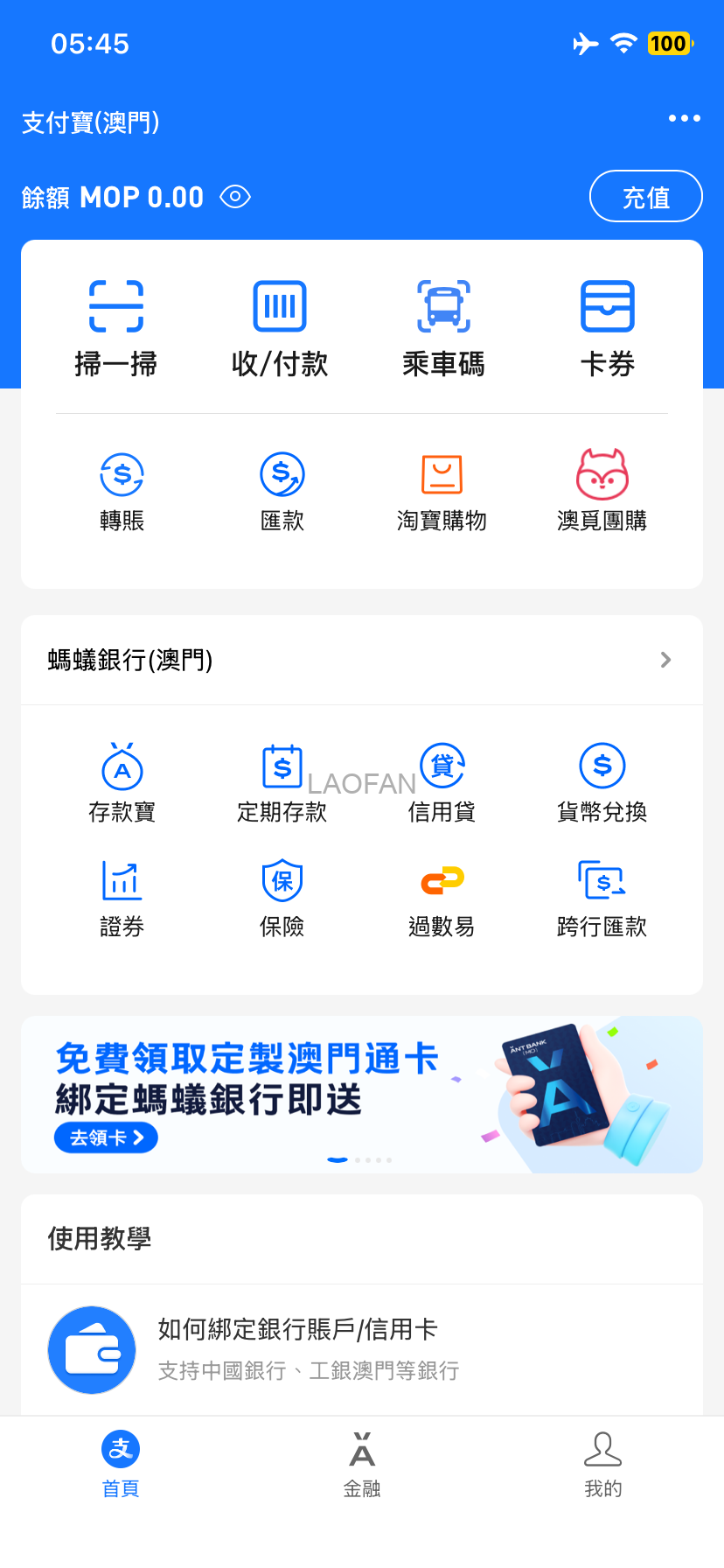The height and width of the screenshot is (1568, 724).
Task: Open the more options ellipsis menu
Action: 683,118
